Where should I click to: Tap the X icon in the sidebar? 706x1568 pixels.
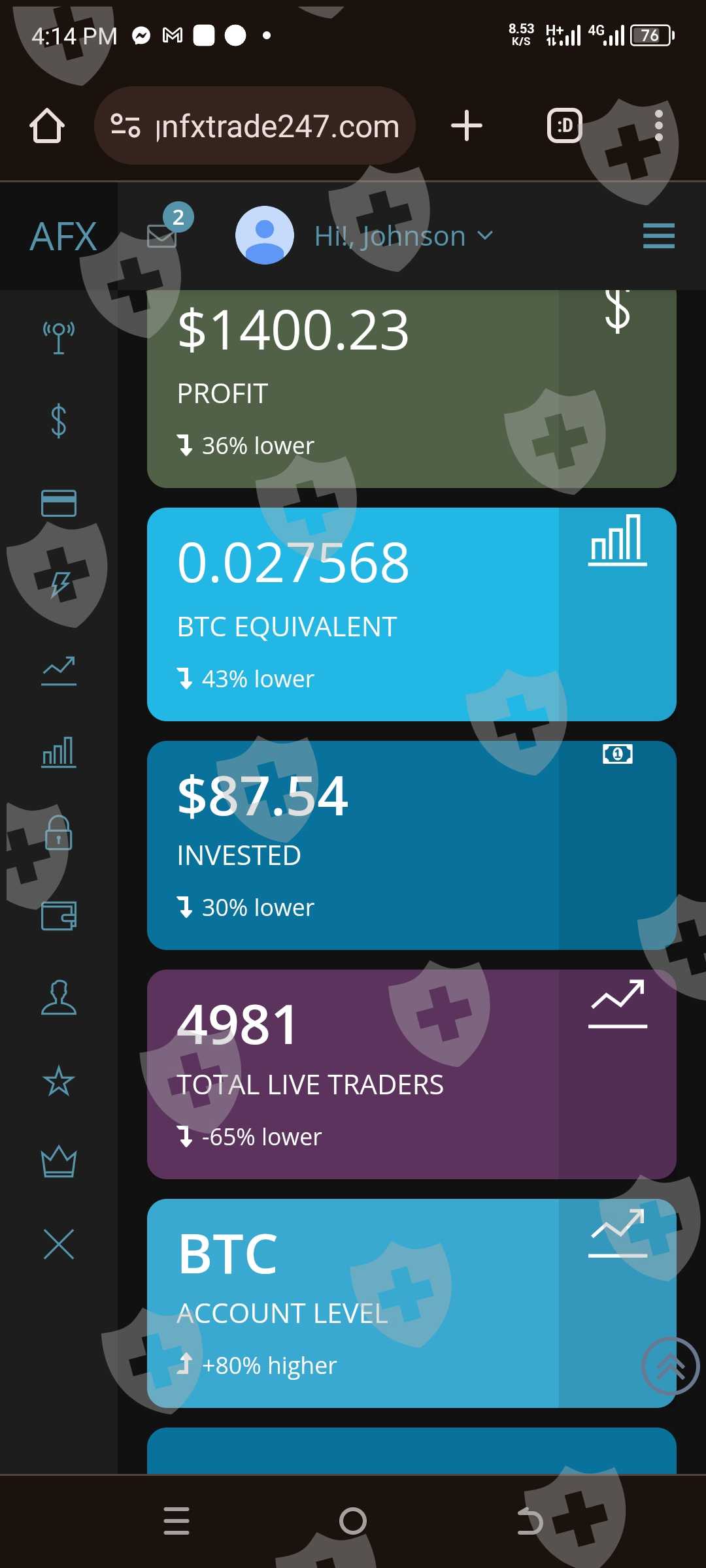point(59,1244)
